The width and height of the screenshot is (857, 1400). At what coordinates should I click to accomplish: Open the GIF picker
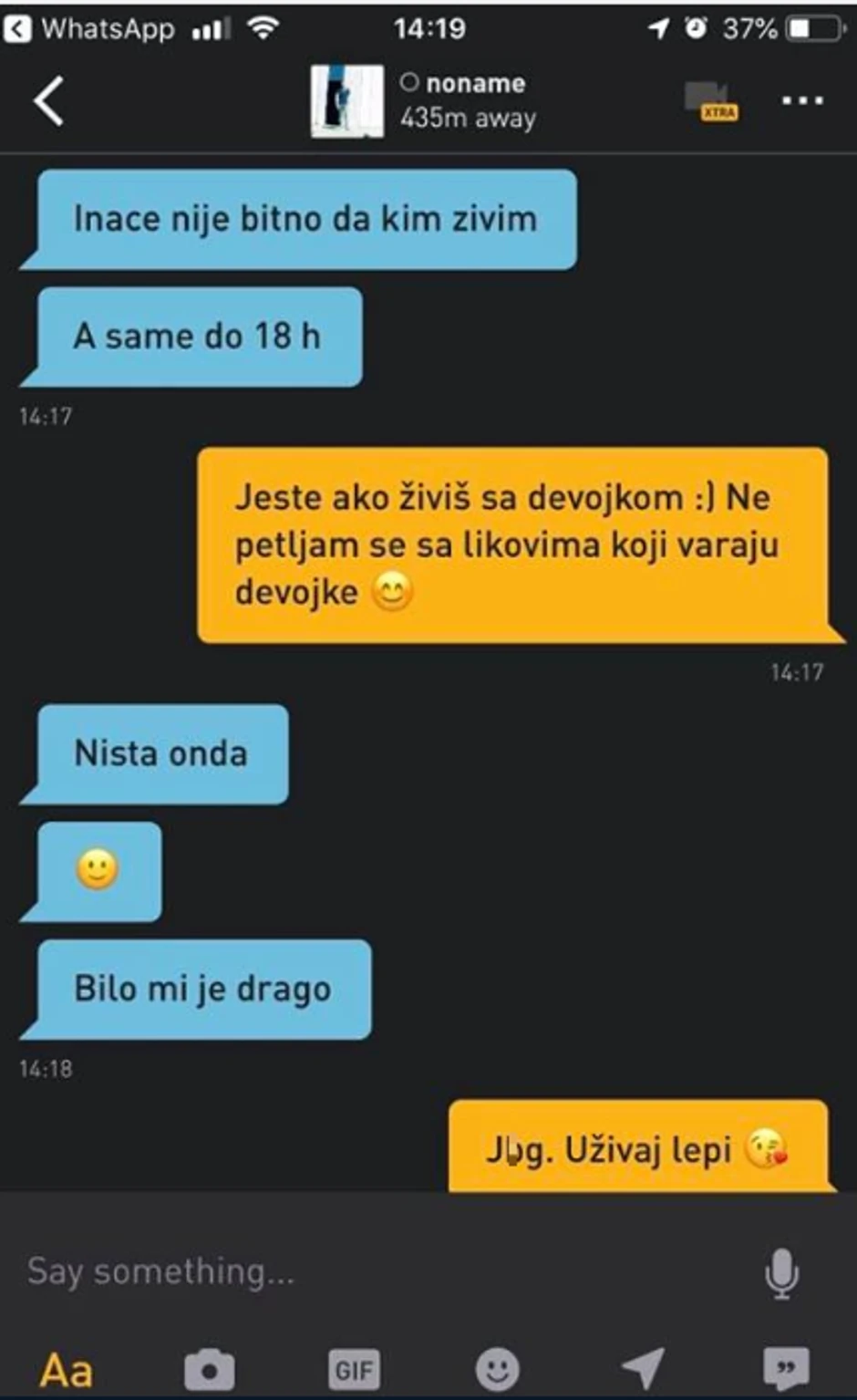(x=354, y=1370)
